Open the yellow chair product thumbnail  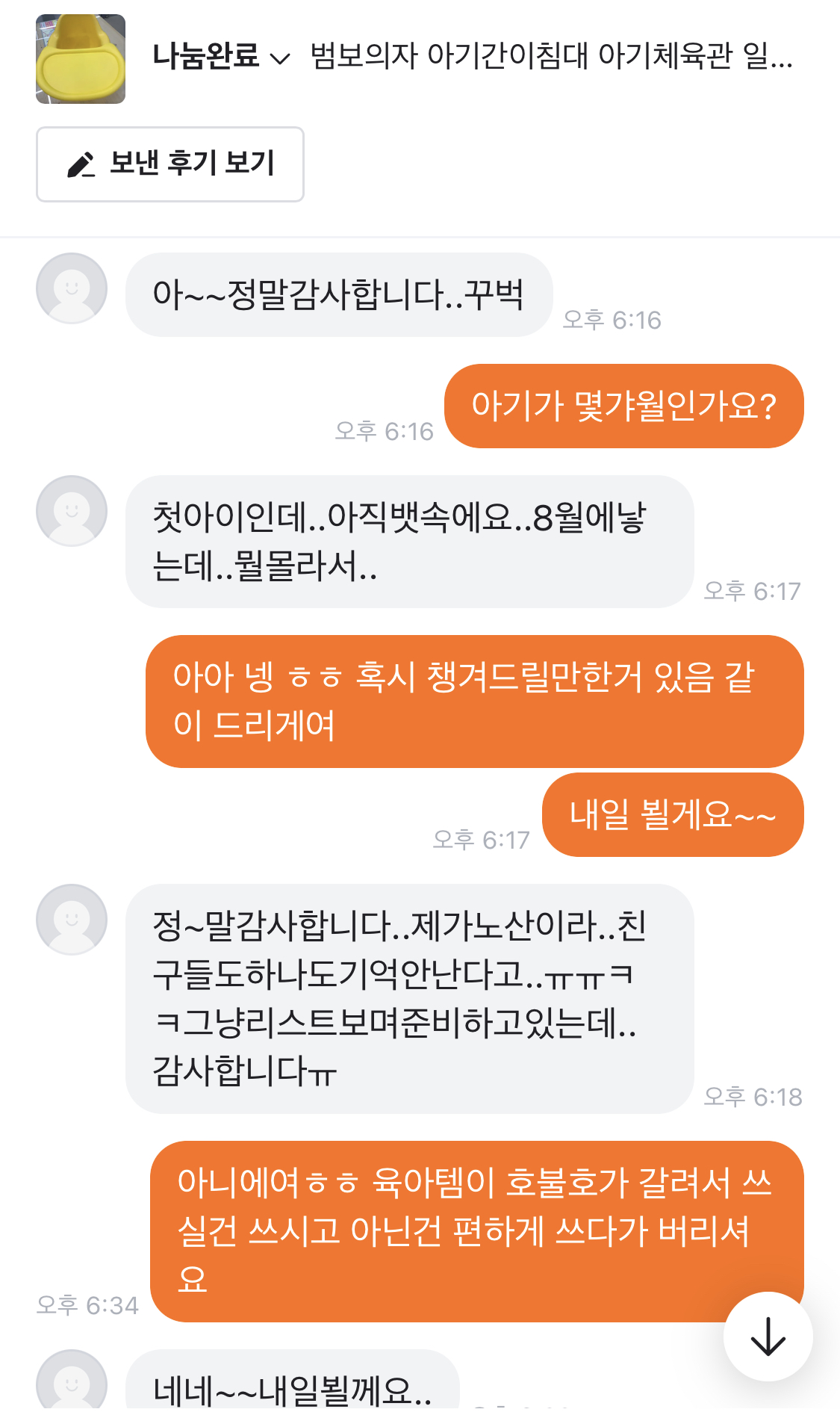point(81,59)
